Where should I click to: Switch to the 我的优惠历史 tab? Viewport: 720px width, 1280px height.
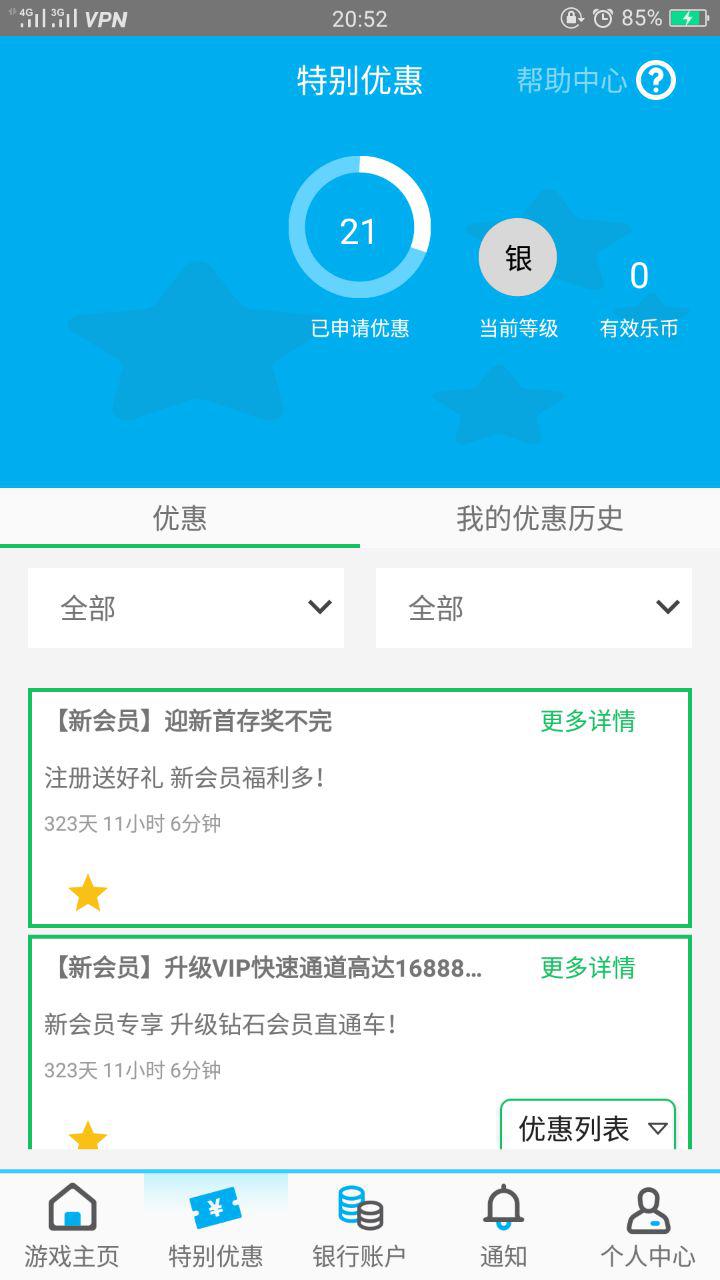[540, 518]
